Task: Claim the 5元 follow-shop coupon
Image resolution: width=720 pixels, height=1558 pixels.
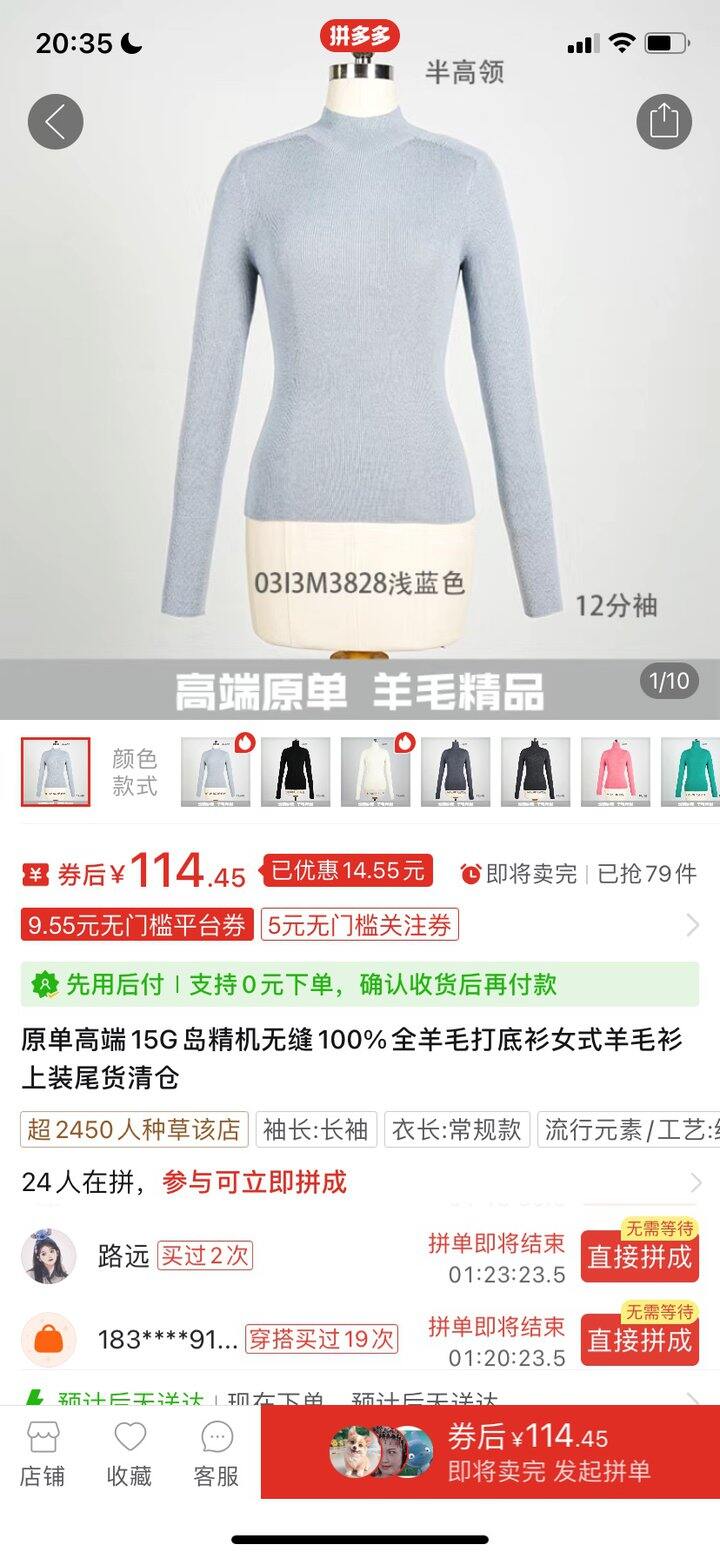Action: [359, 925]
